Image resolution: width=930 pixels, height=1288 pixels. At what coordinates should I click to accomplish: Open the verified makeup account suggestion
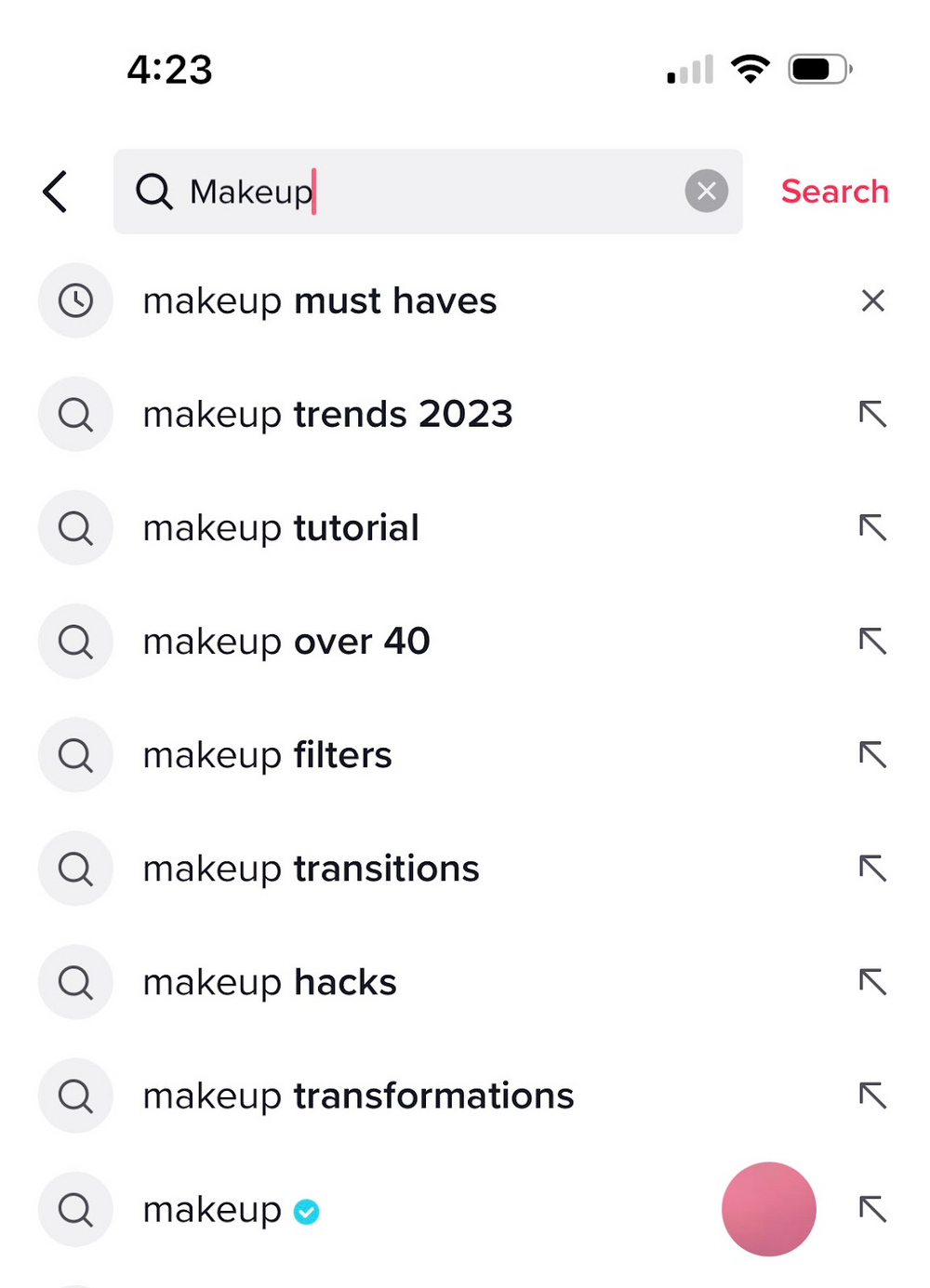click(214, 1210)
